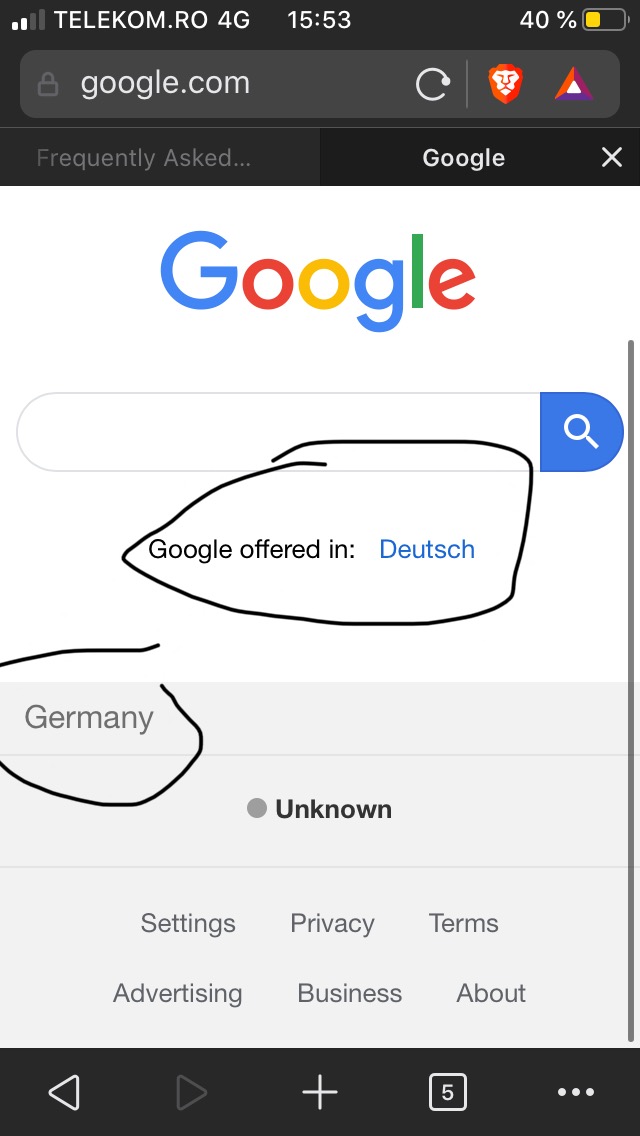Open a new tab with plus
Viewport: 640px width, 1136px height.
[x=320, y=1092]
